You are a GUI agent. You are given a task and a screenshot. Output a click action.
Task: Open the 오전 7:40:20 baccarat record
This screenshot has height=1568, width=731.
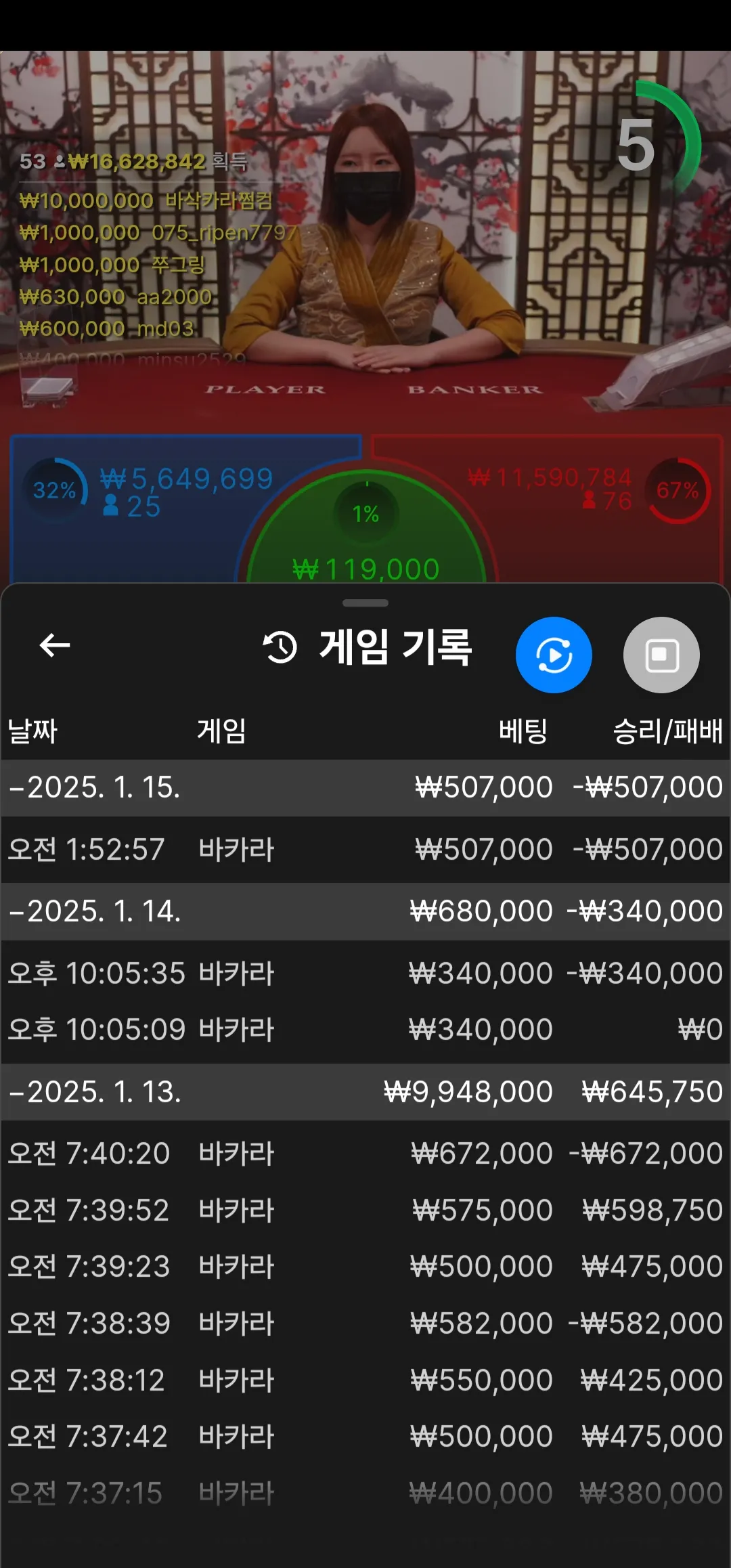click(365, 1154)
